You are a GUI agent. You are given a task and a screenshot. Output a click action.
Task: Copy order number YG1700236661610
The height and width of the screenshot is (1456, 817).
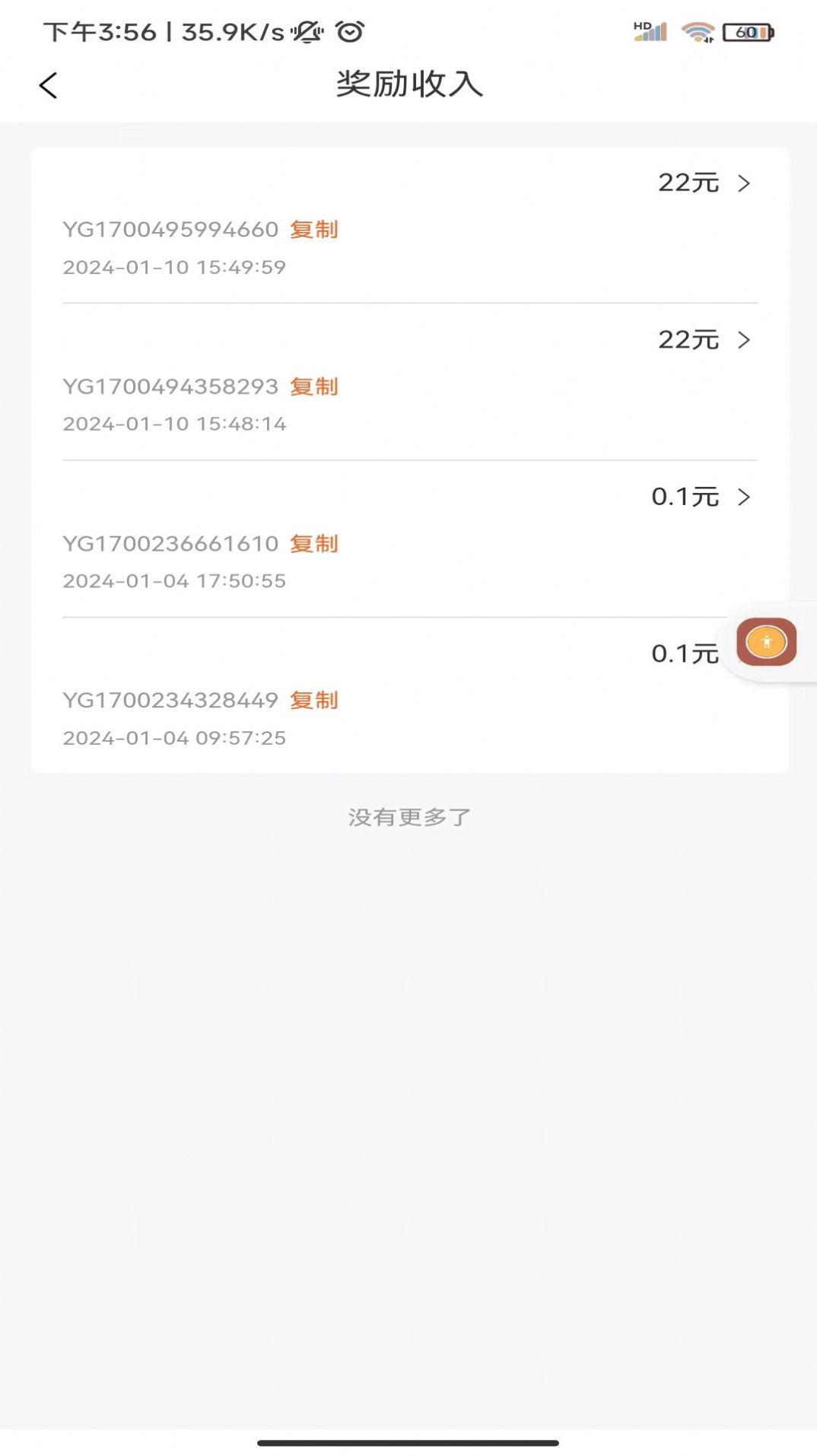pos(313,543)
